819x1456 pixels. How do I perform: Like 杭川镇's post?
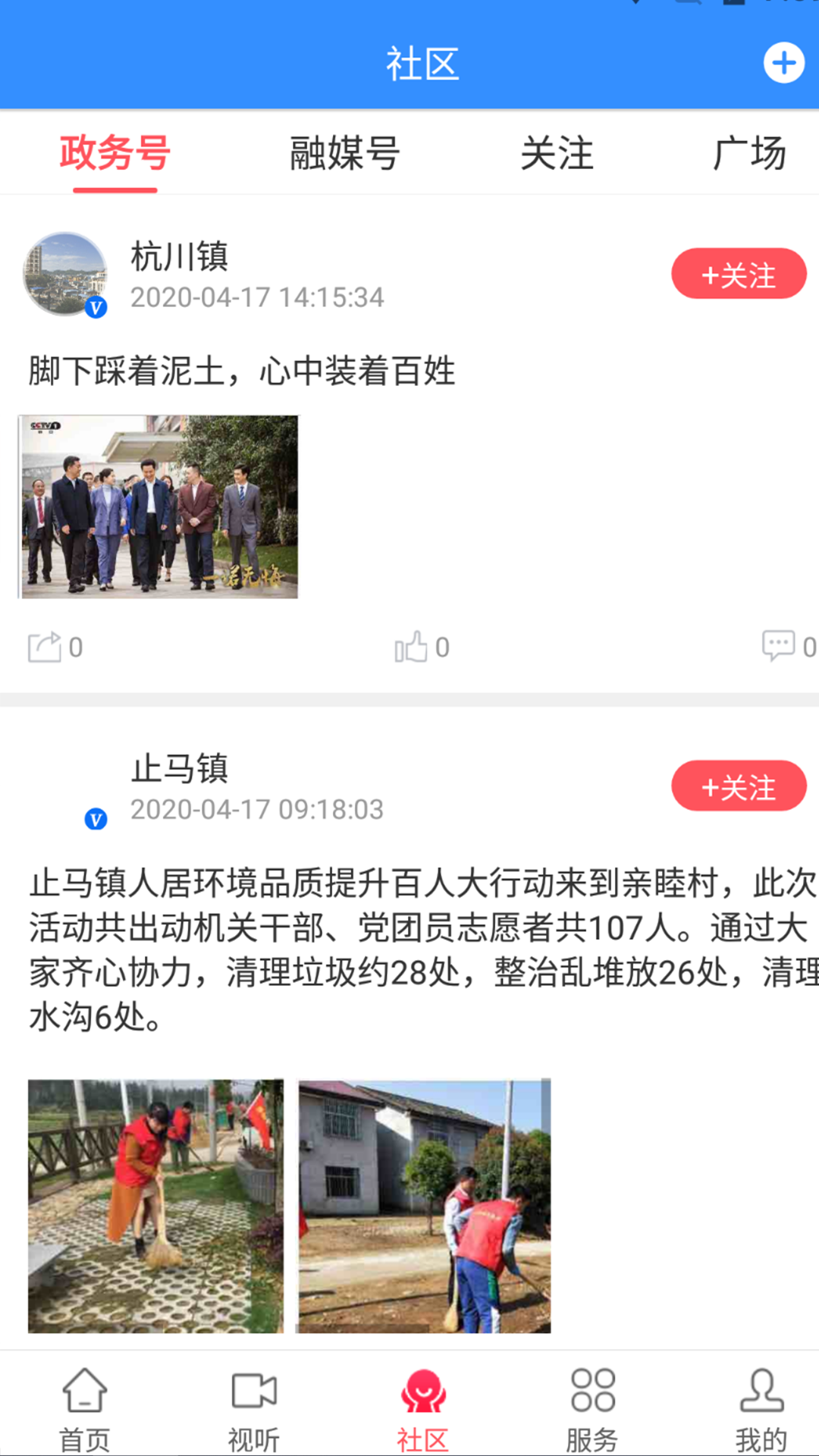[422, 648]
